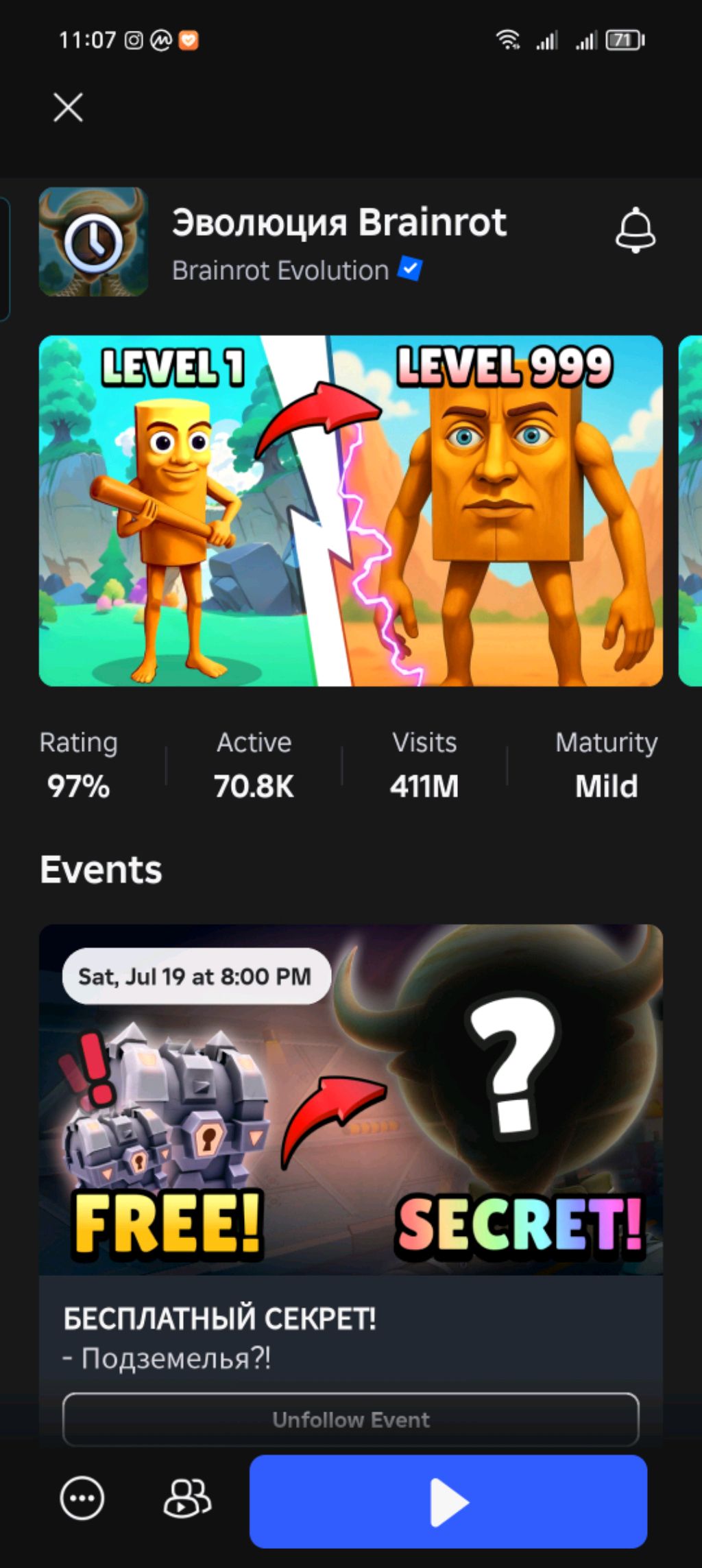
Task: Unfollow the БЕСПЛАТНЫЙ СЕКРЕТ! event
Action: (351, 1419)
